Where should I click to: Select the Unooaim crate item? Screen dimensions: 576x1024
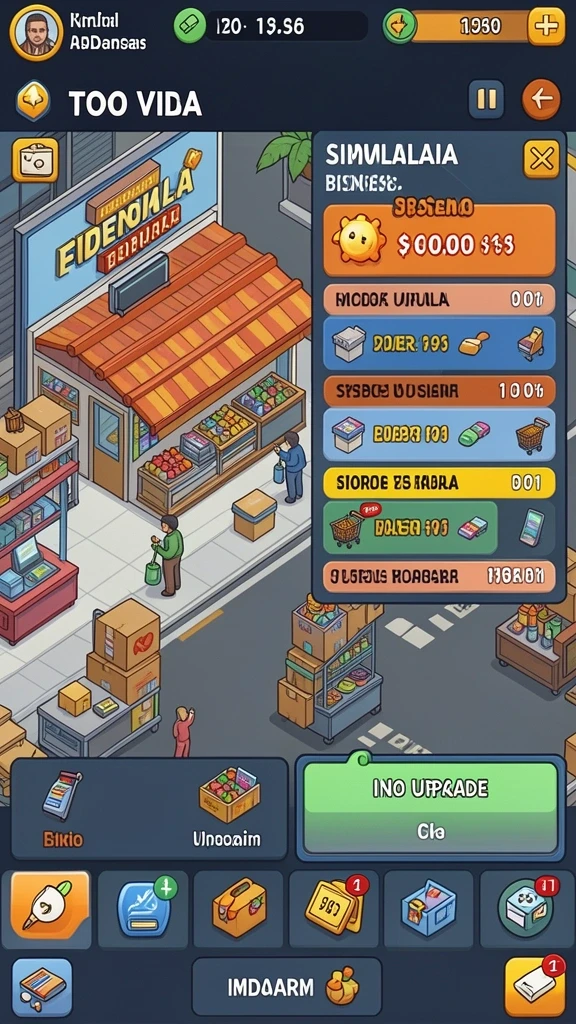[x=227, y=808]
